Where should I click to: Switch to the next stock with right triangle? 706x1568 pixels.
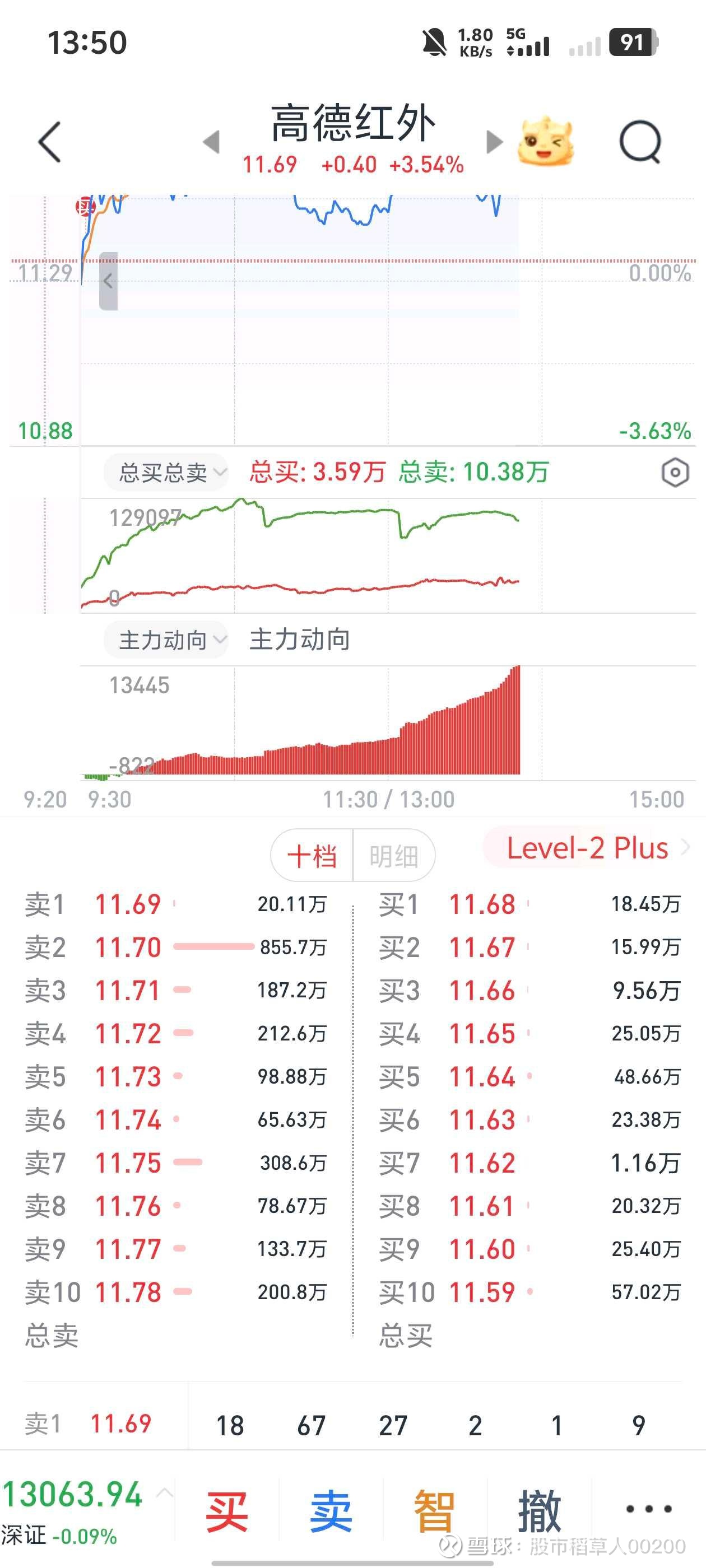click(495, 142)
